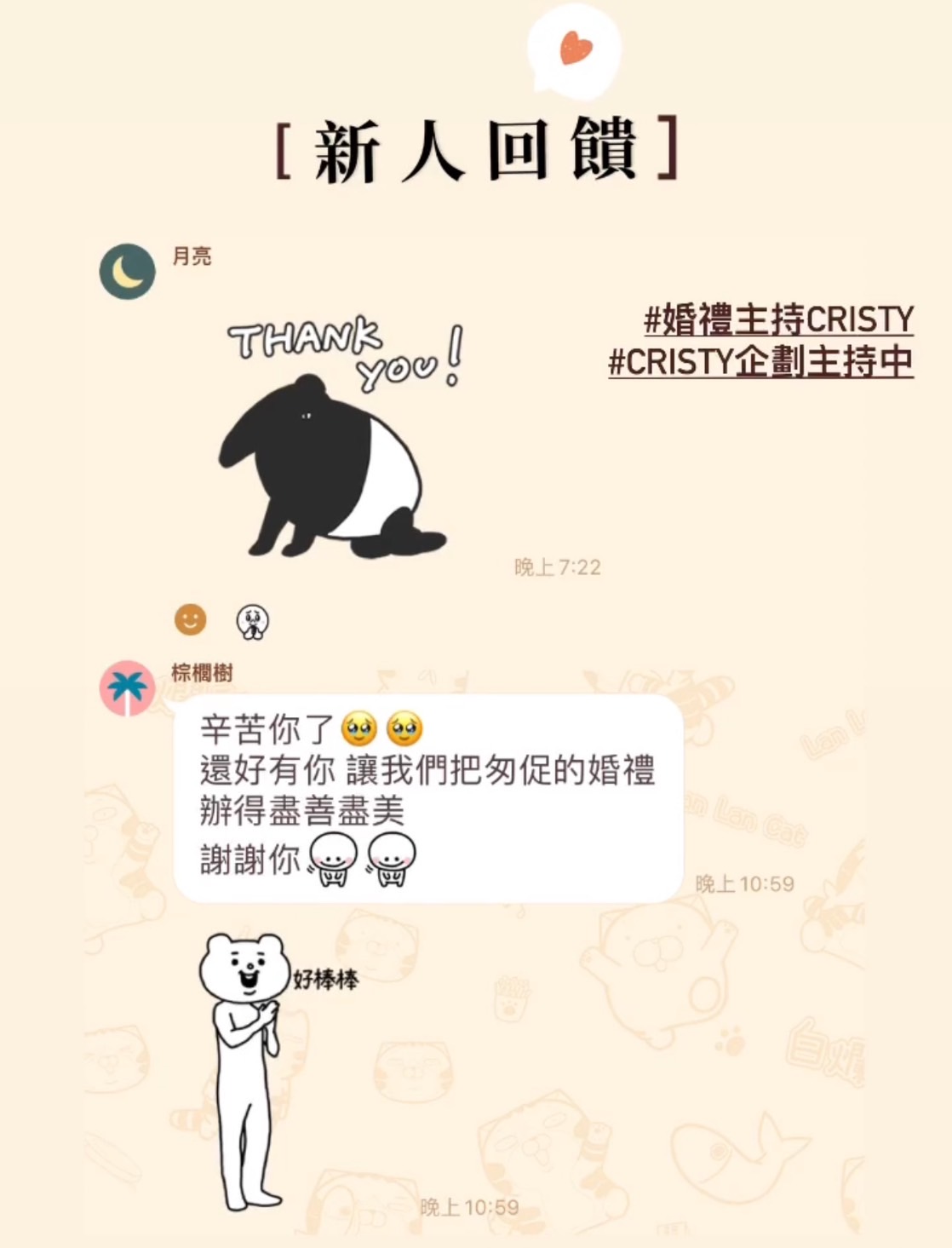This screenshot has height=1248, width=952.
Task: Open 棕櫚樹's palm tree profile avatar
Action: 128,690
